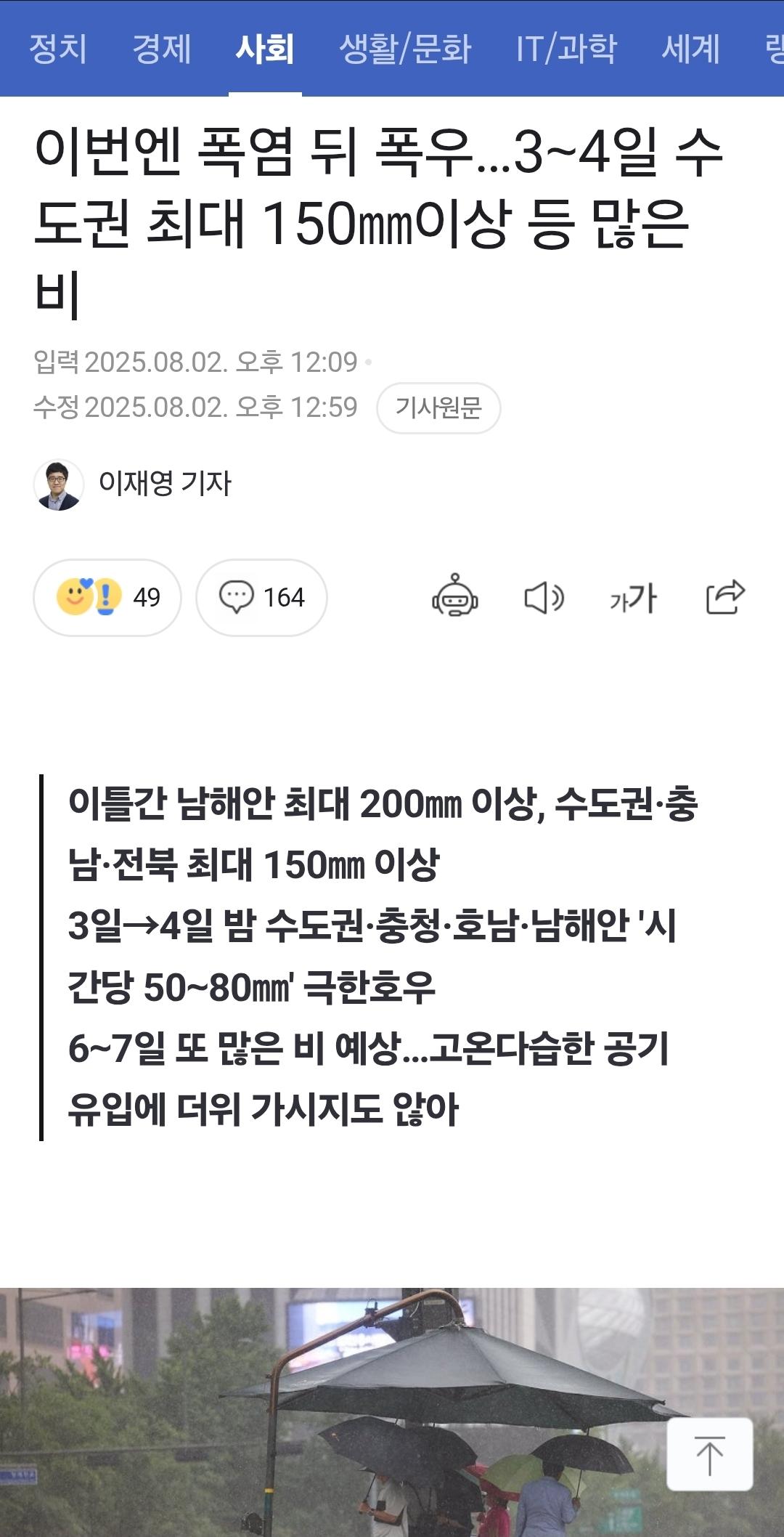Open the 164 comments

coord(261,598)
